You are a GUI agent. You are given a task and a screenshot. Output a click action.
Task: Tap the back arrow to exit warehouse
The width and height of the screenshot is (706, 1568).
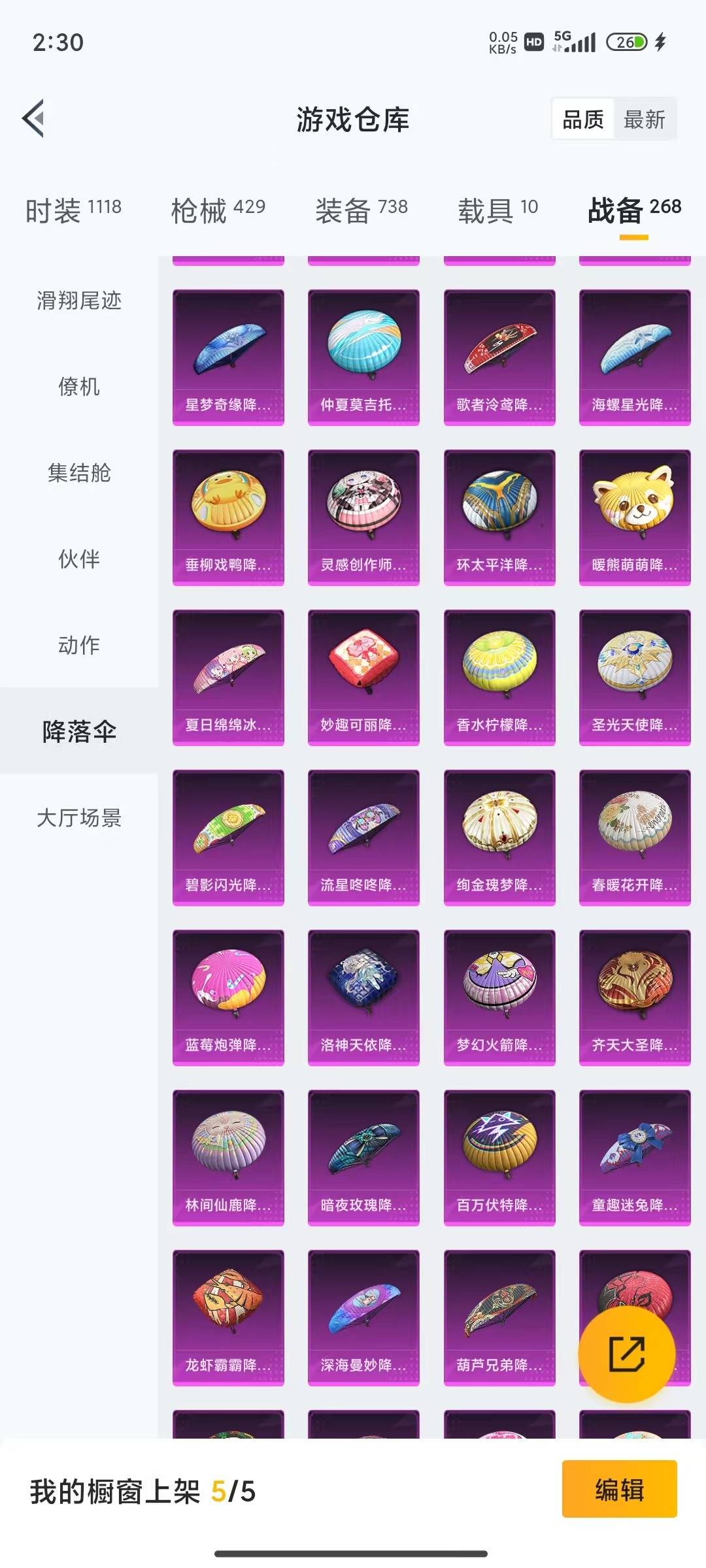[35, 120]
